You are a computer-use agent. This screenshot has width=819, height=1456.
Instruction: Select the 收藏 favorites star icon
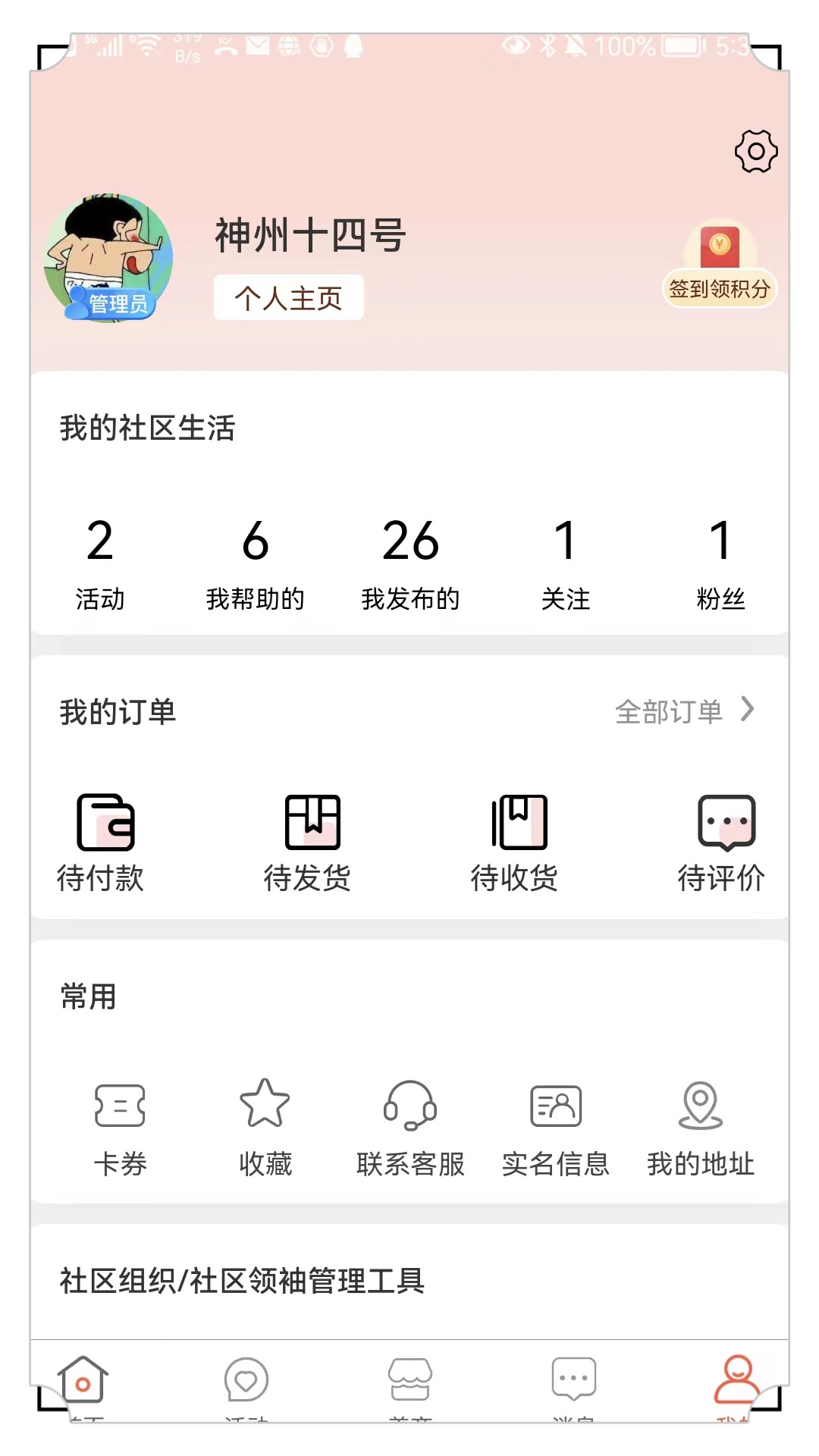tap(265, 1107)
